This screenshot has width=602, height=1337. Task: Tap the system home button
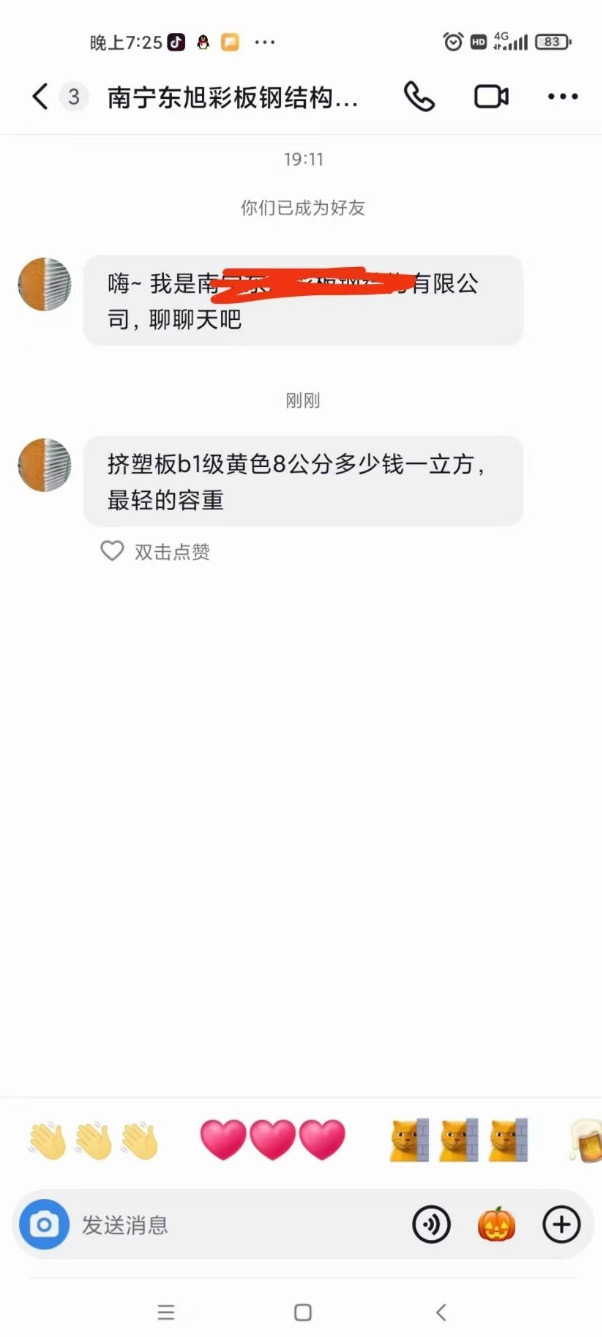(302, 1312)
